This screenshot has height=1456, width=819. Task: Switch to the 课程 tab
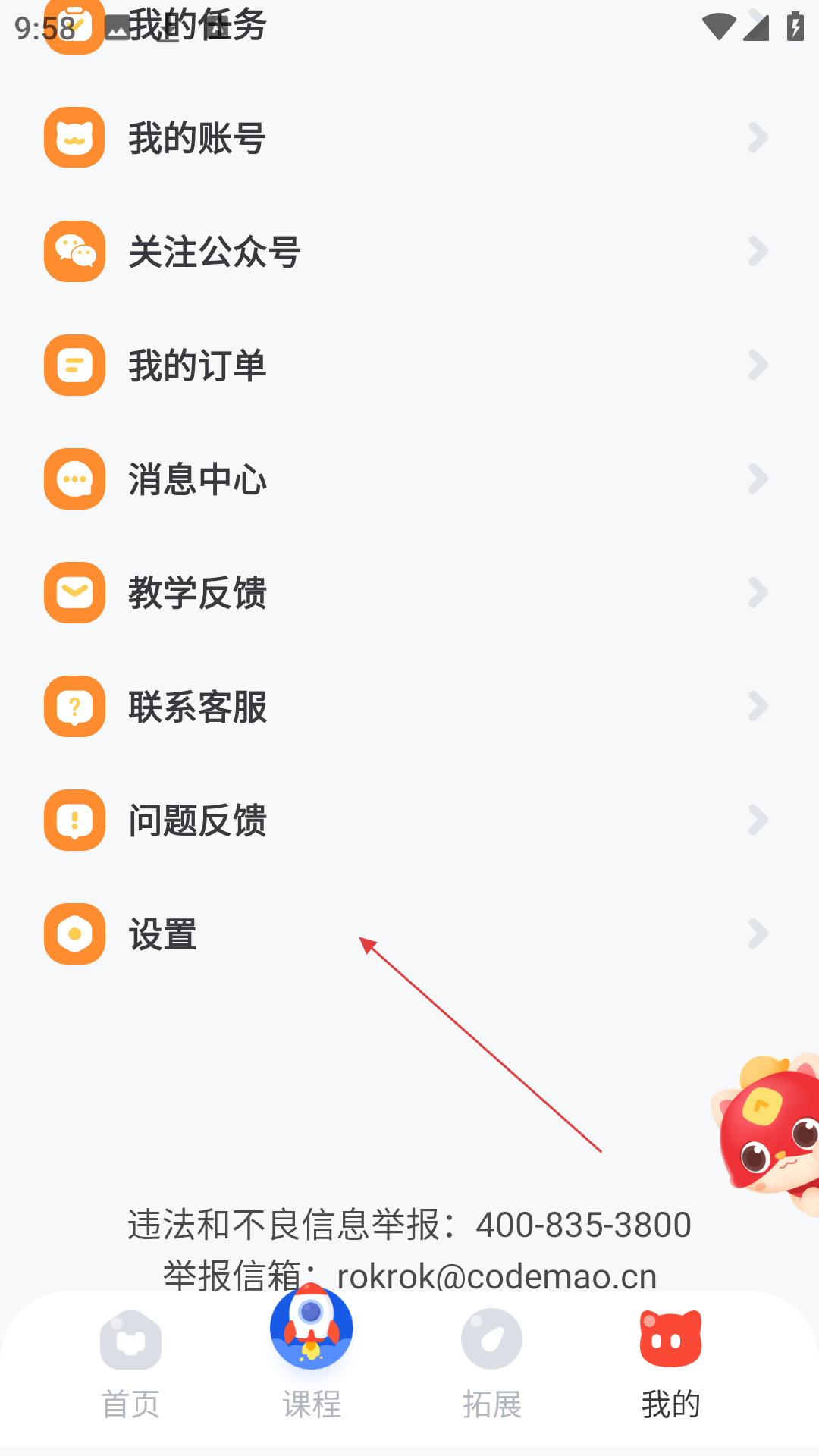[x=312, y=1354]
